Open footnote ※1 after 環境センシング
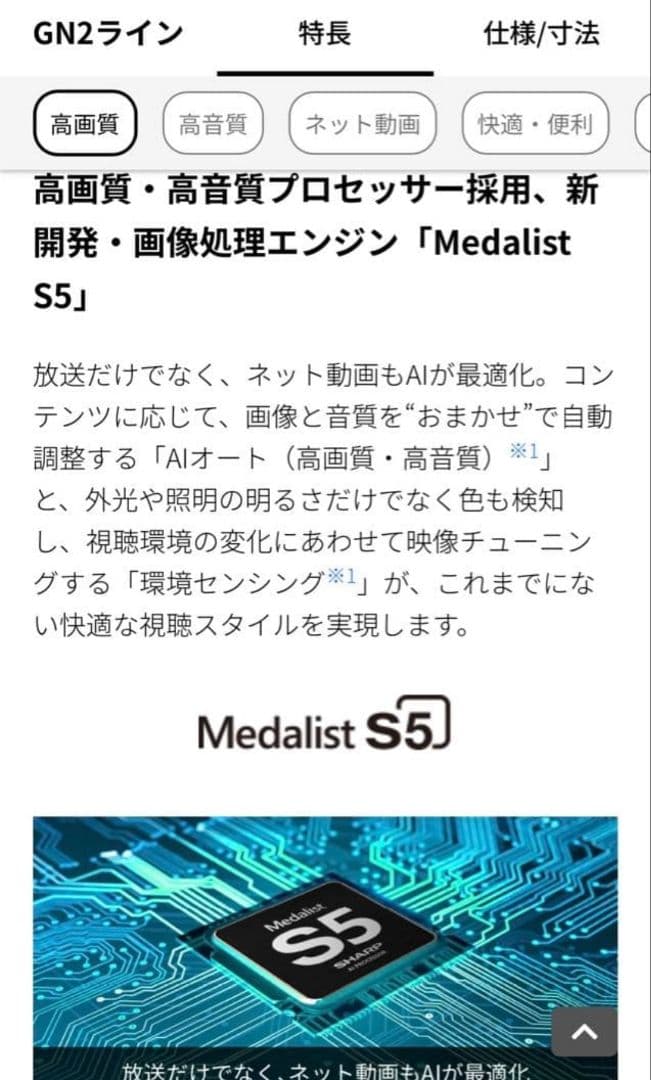 342,577
